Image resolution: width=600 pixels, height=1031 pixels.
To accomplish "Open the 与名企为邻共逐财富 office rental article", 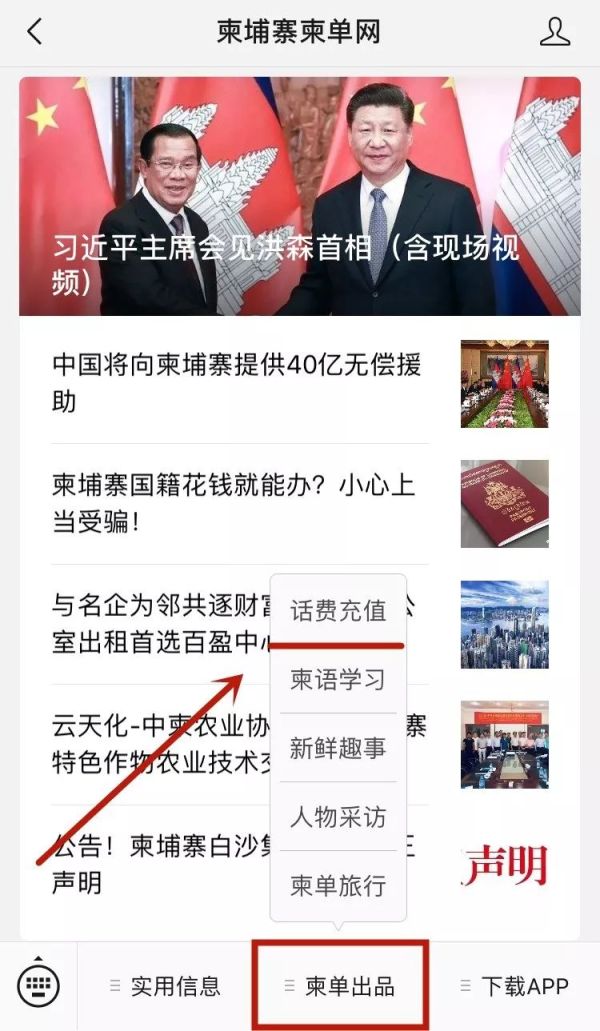I will pos(150,623).
